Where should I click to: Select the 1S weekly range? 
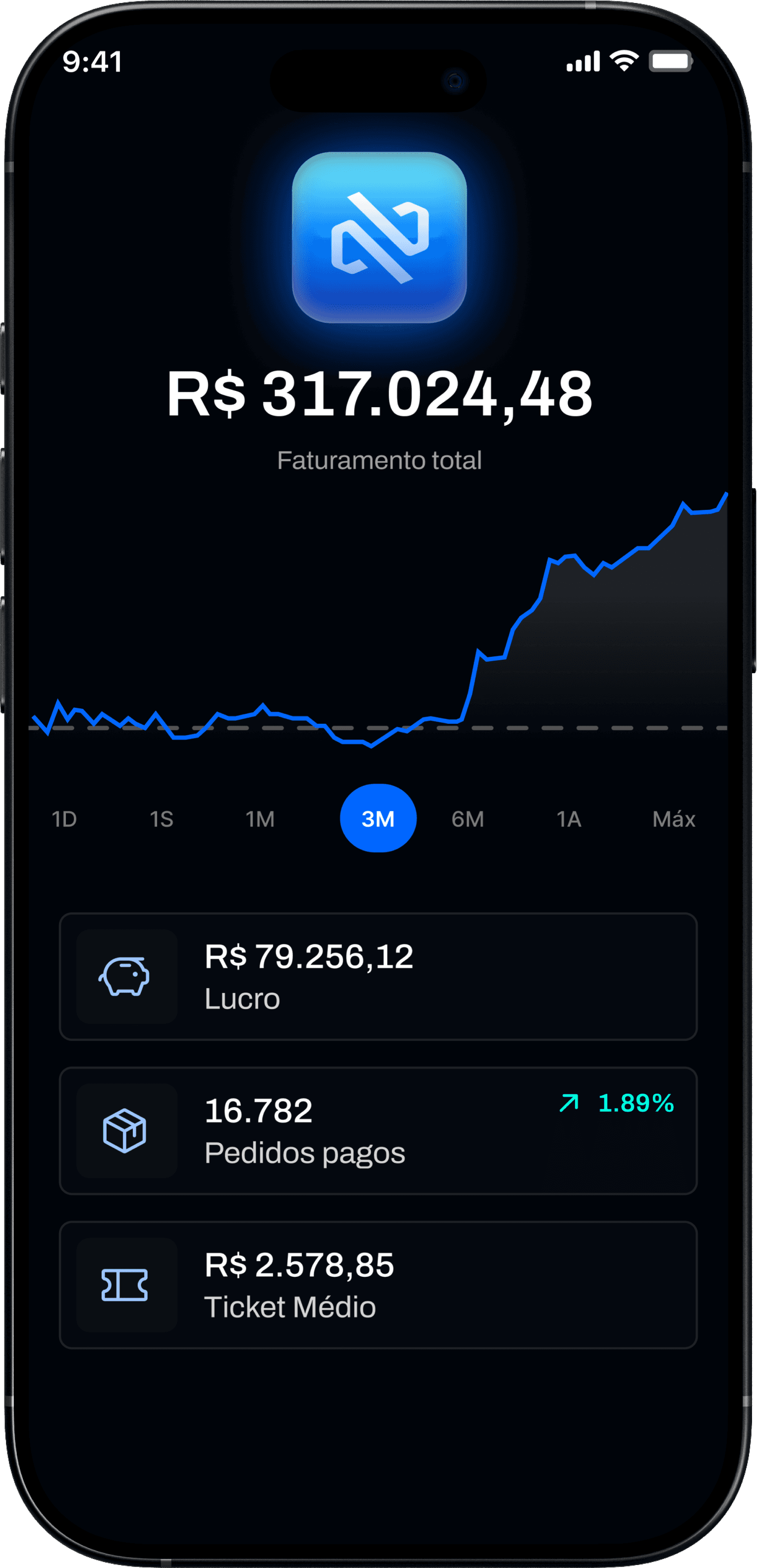pos(162,818)
